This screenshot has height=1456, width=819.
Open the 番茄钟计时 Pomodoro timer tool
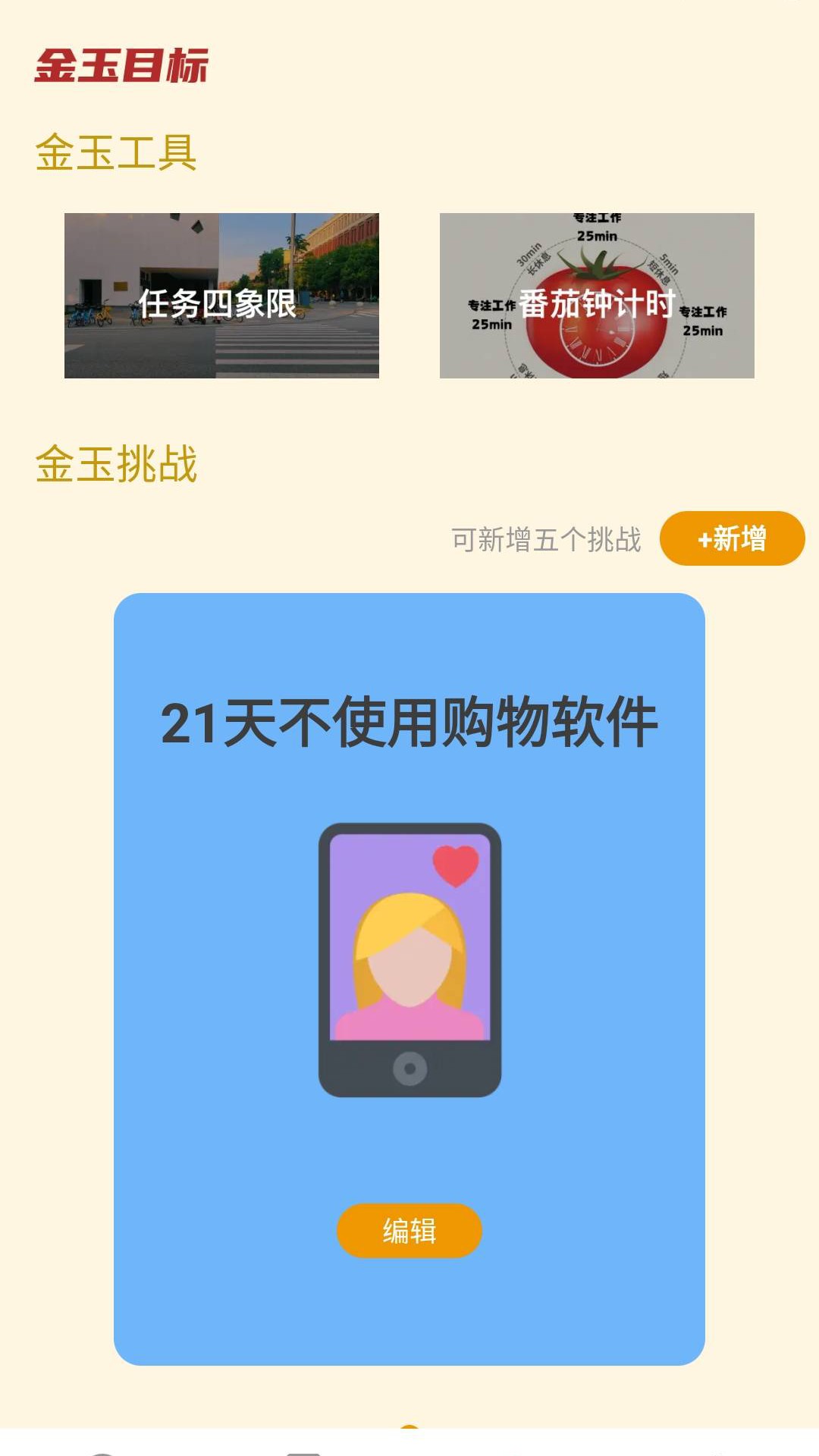(x=597, y=294)
